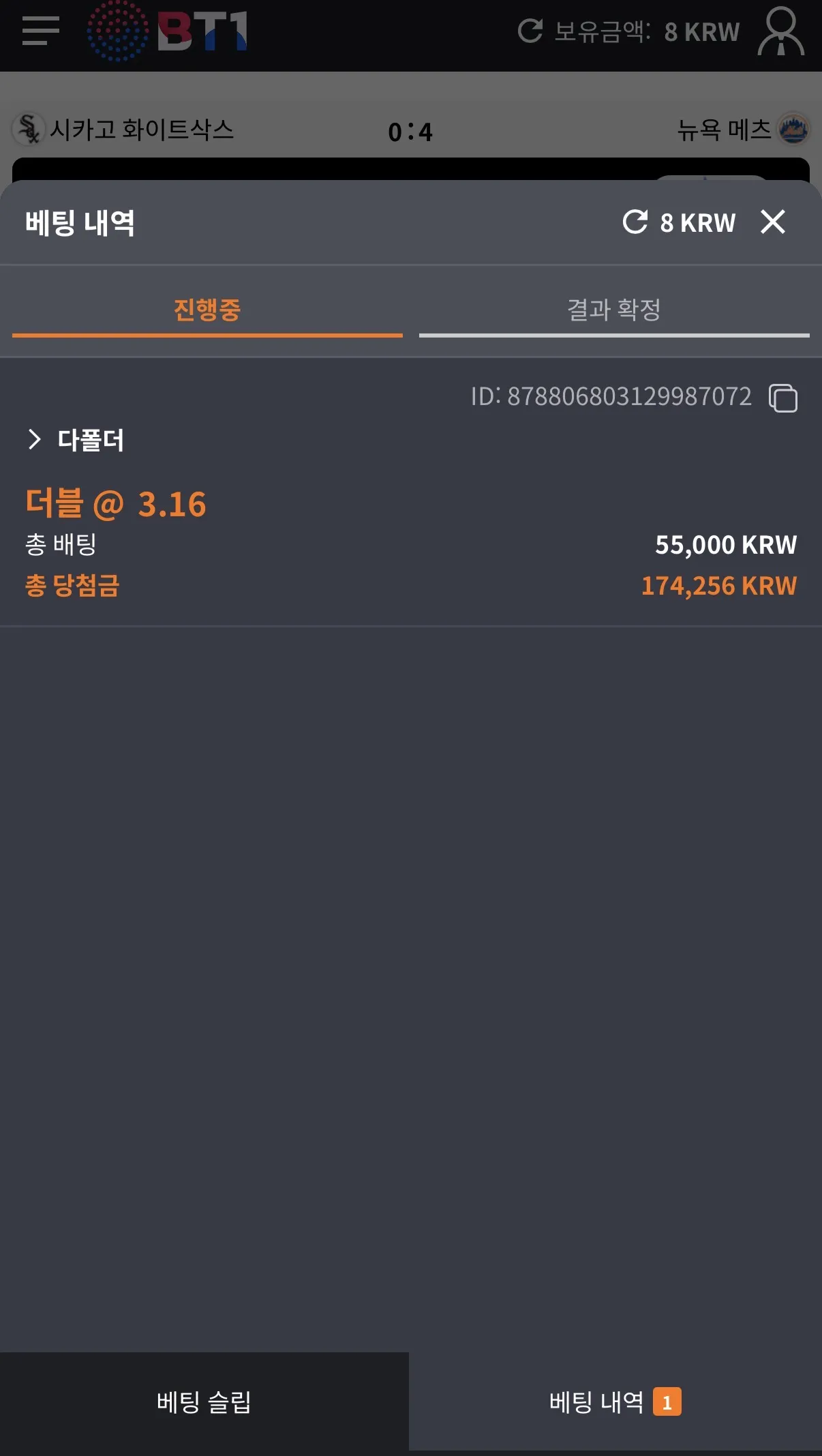This screenshot has height=1456, width=822.
Task: Select the 진행중 tab
Action: pos(207,311)
